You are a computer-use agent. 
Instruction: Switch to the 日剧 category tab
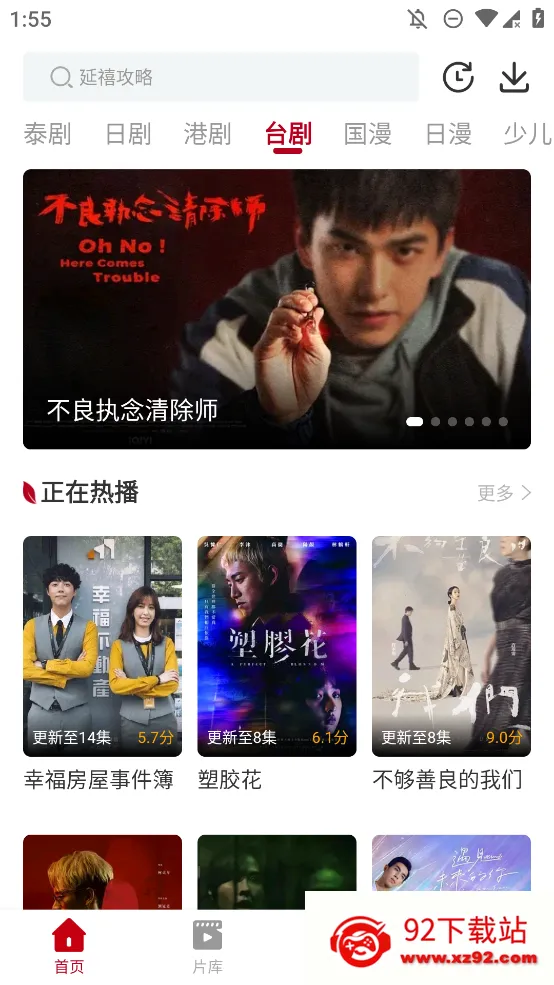coord(128,134)
